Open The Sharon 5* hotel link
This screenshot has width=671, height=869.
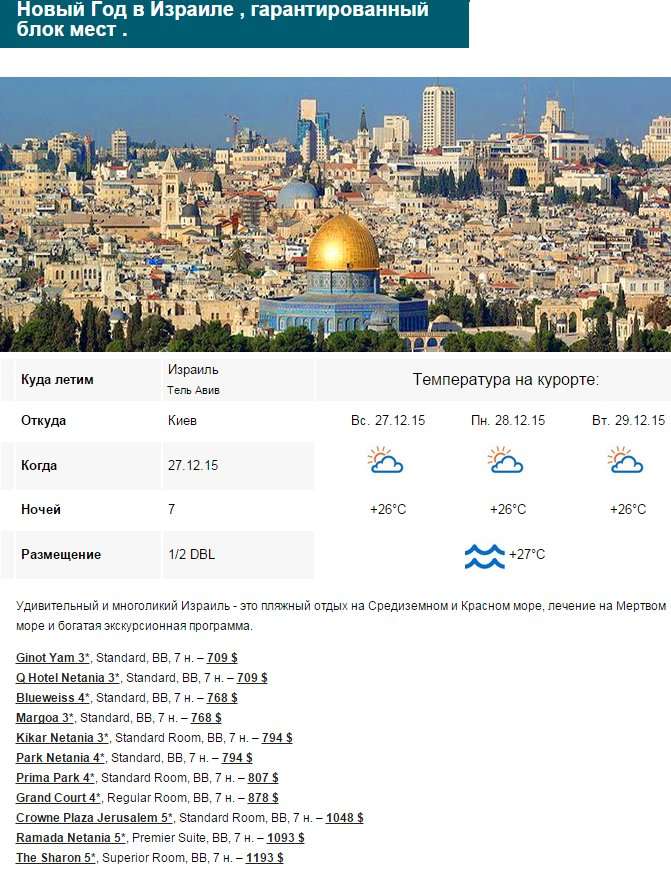point(56,858)
